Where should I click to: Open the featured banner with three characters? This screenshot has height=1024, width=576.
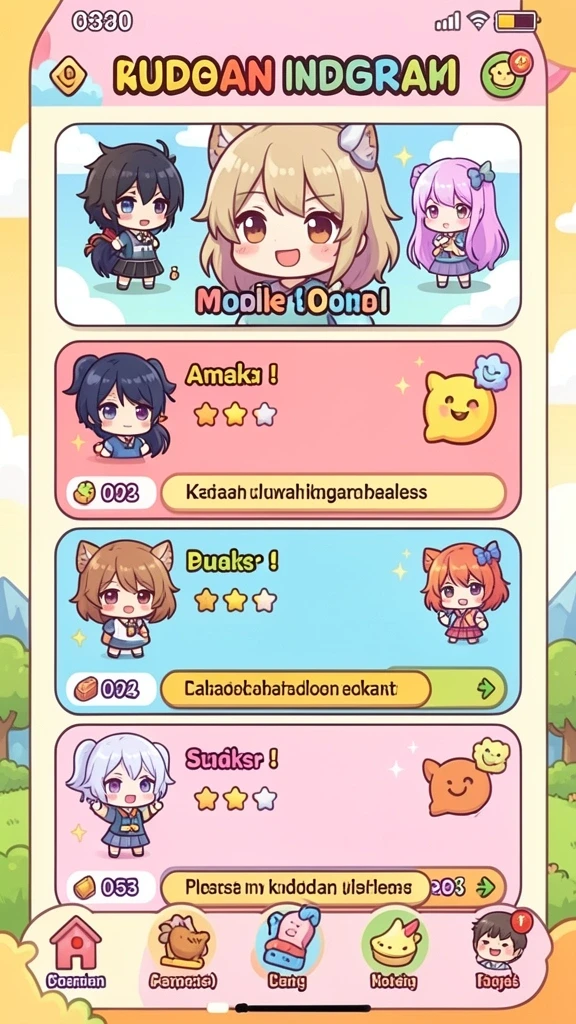click(288, 225)
